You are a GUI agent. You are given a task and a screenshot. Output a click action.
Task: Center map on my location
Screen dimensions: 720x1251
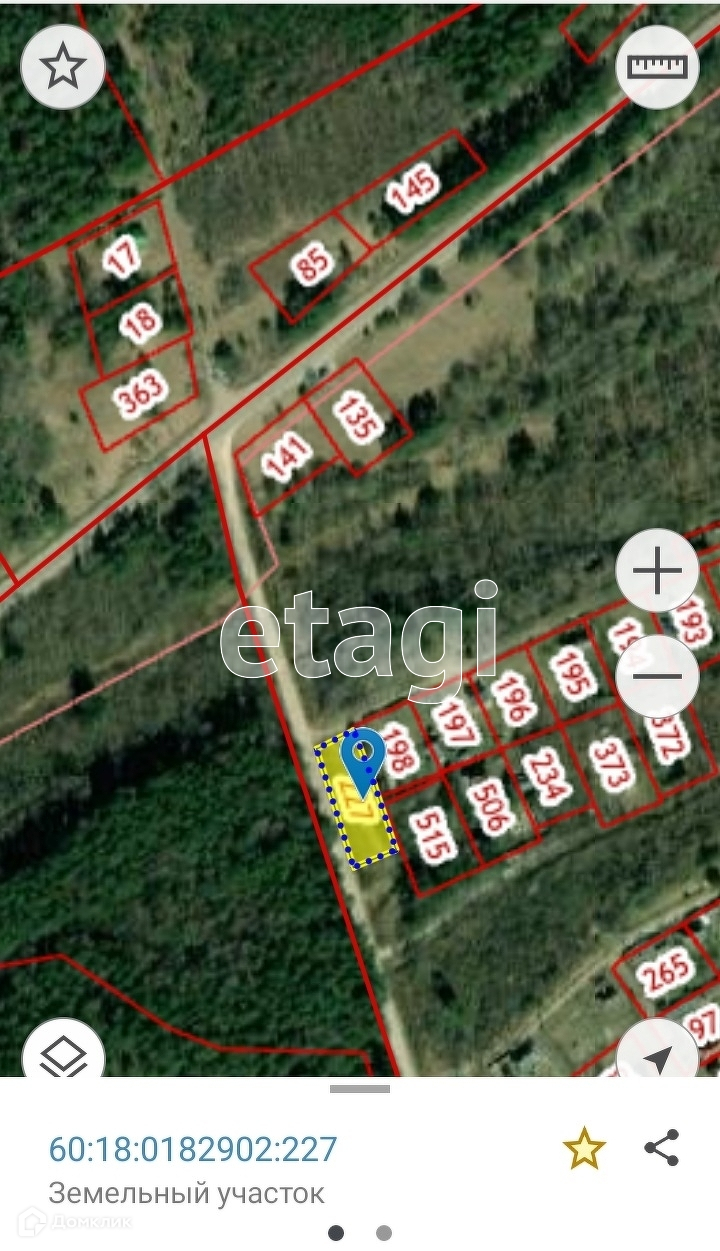pyautogui.click(x=657, y=1056)
